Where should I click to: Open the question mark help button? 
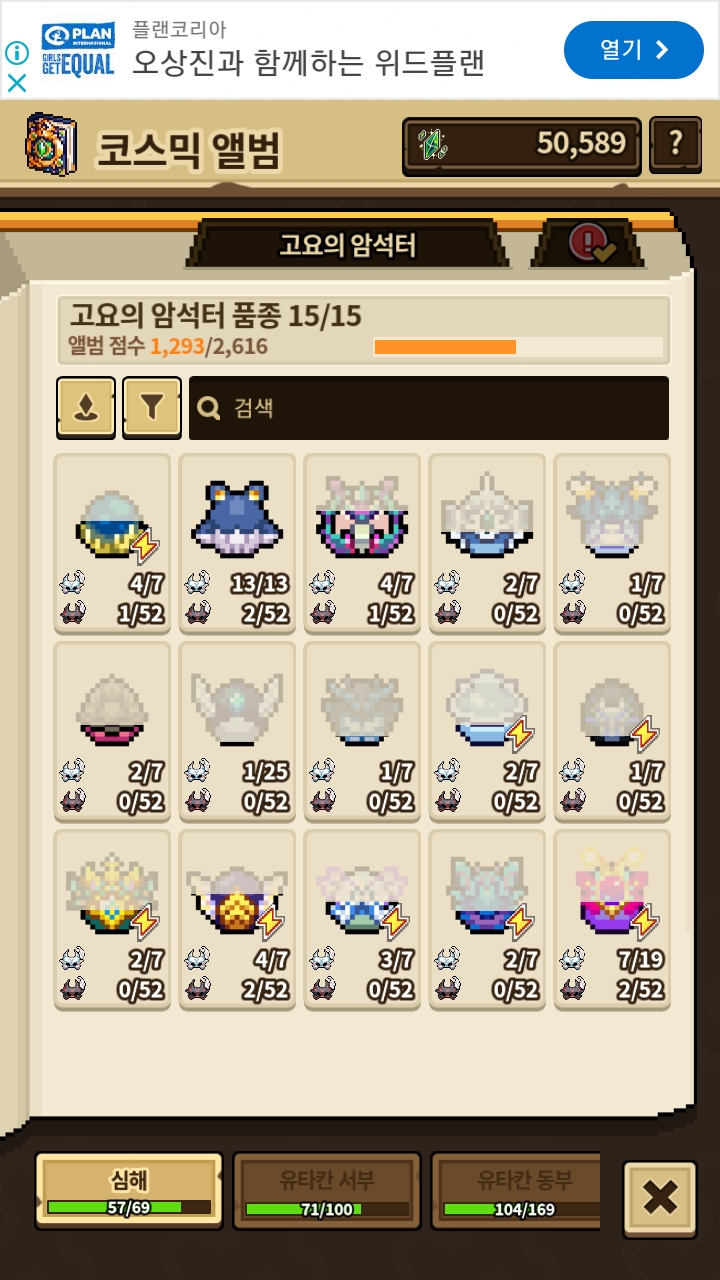pyautogui.click(x=675, y=144)
